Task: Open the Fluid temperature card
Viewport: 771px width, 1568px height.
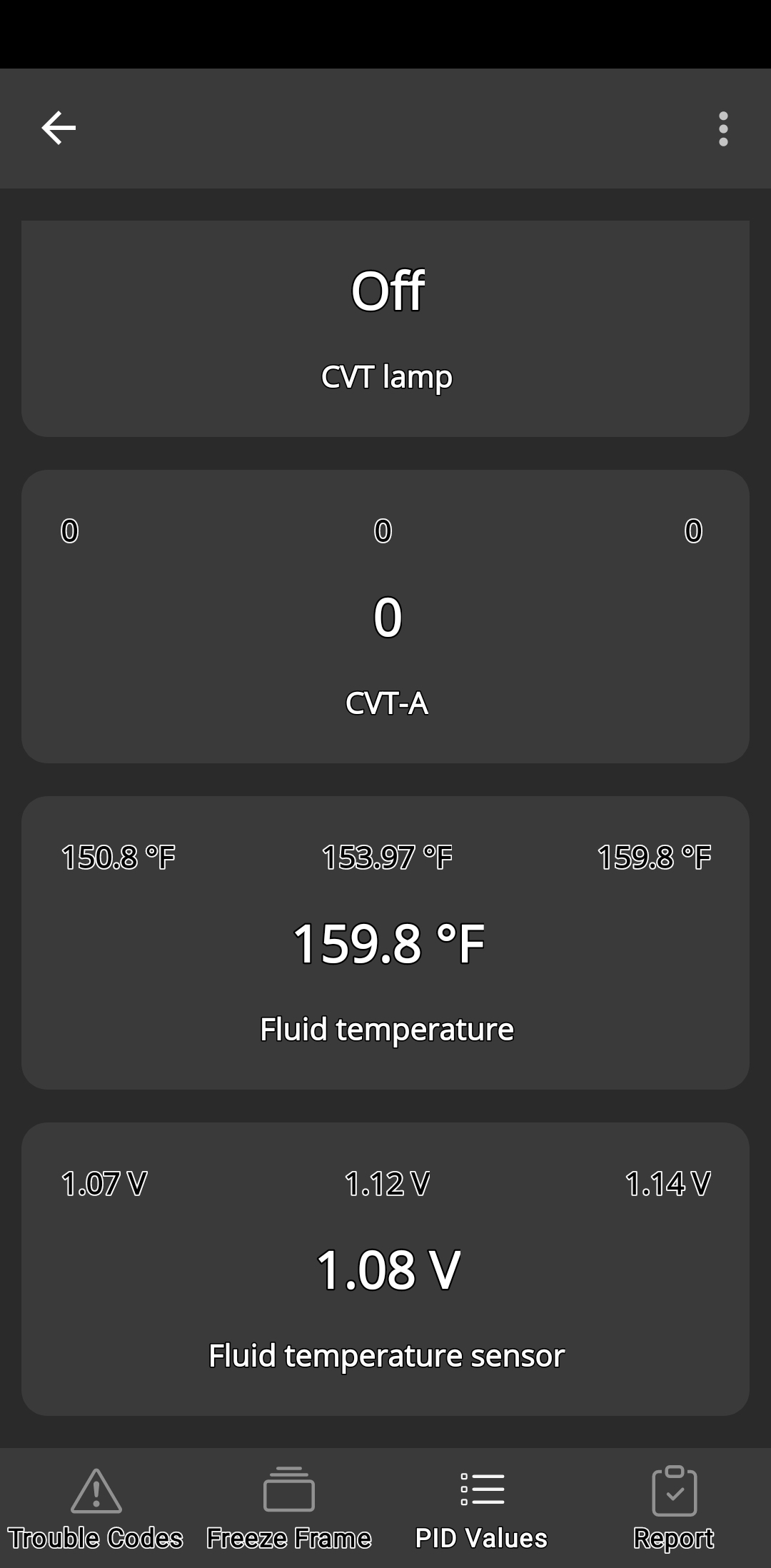Action: 385,943
